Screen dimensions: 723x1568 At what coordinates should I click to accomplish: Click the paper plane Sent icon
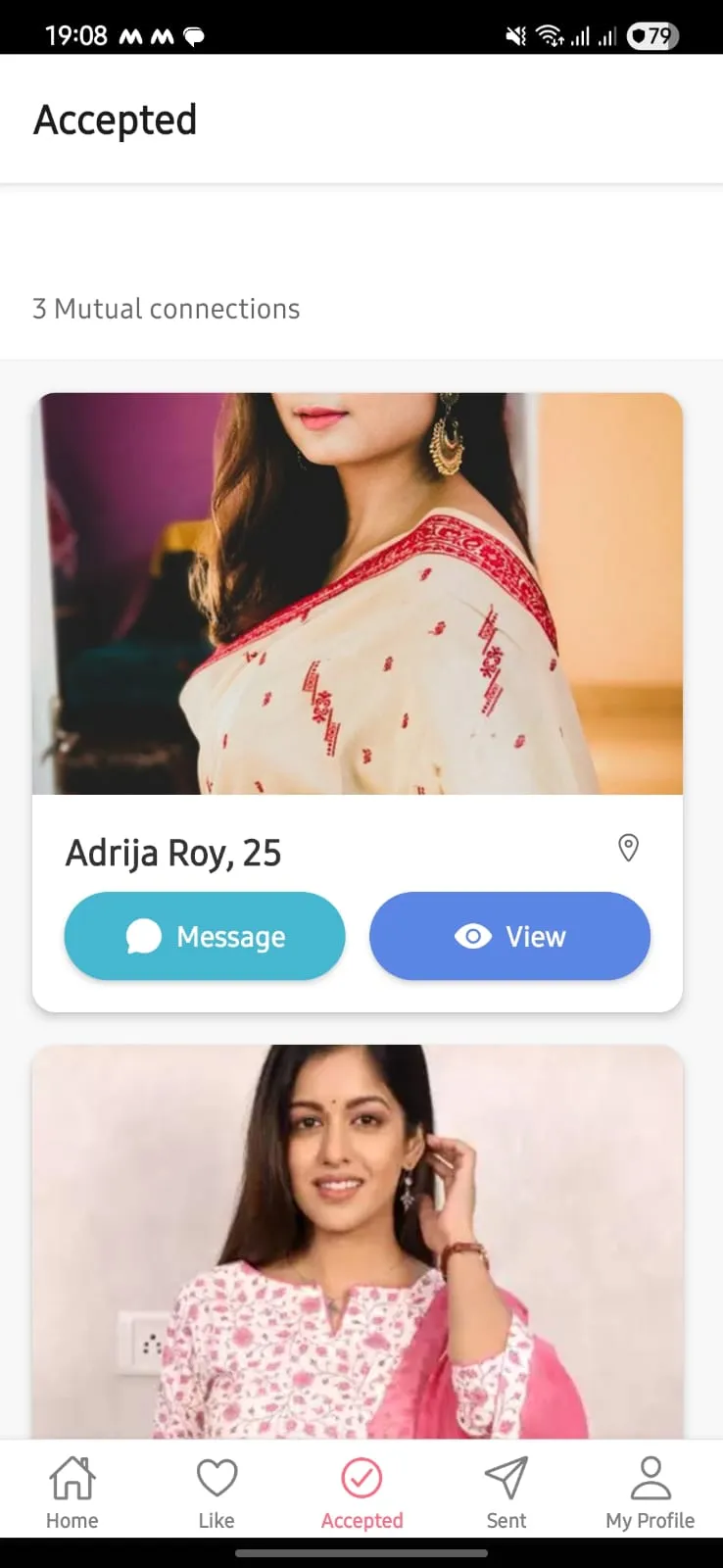pos(506,1475)
